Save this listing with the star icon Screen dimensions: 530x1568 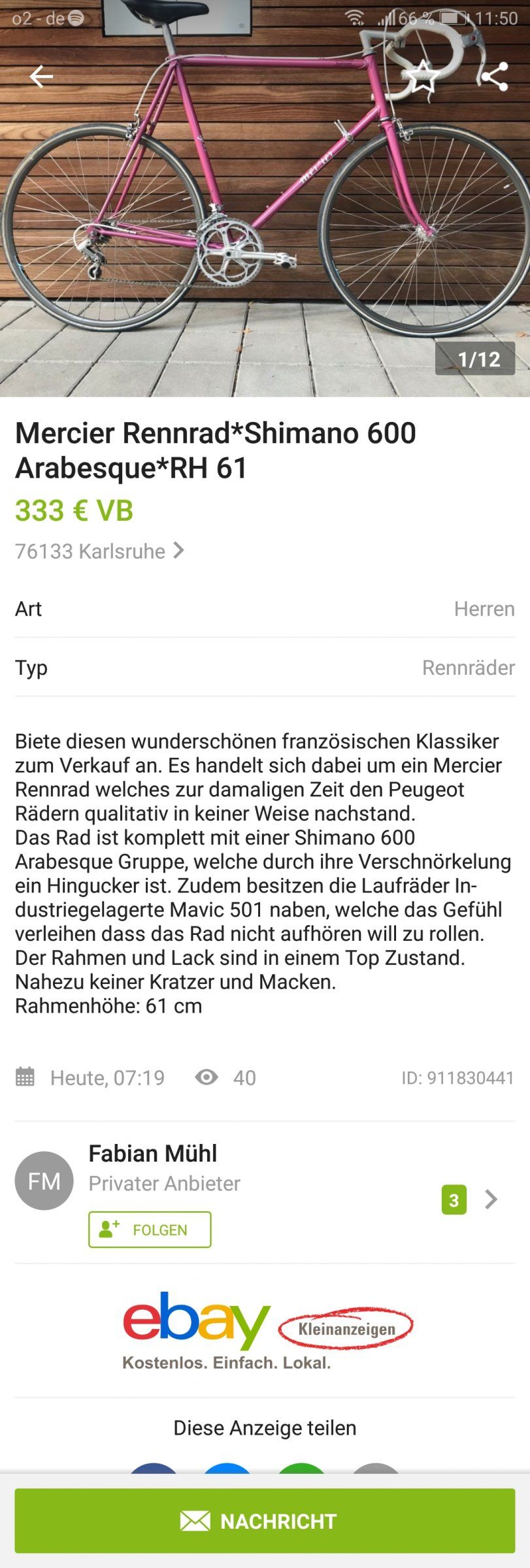pyautogui.click(x=423, y=77)
